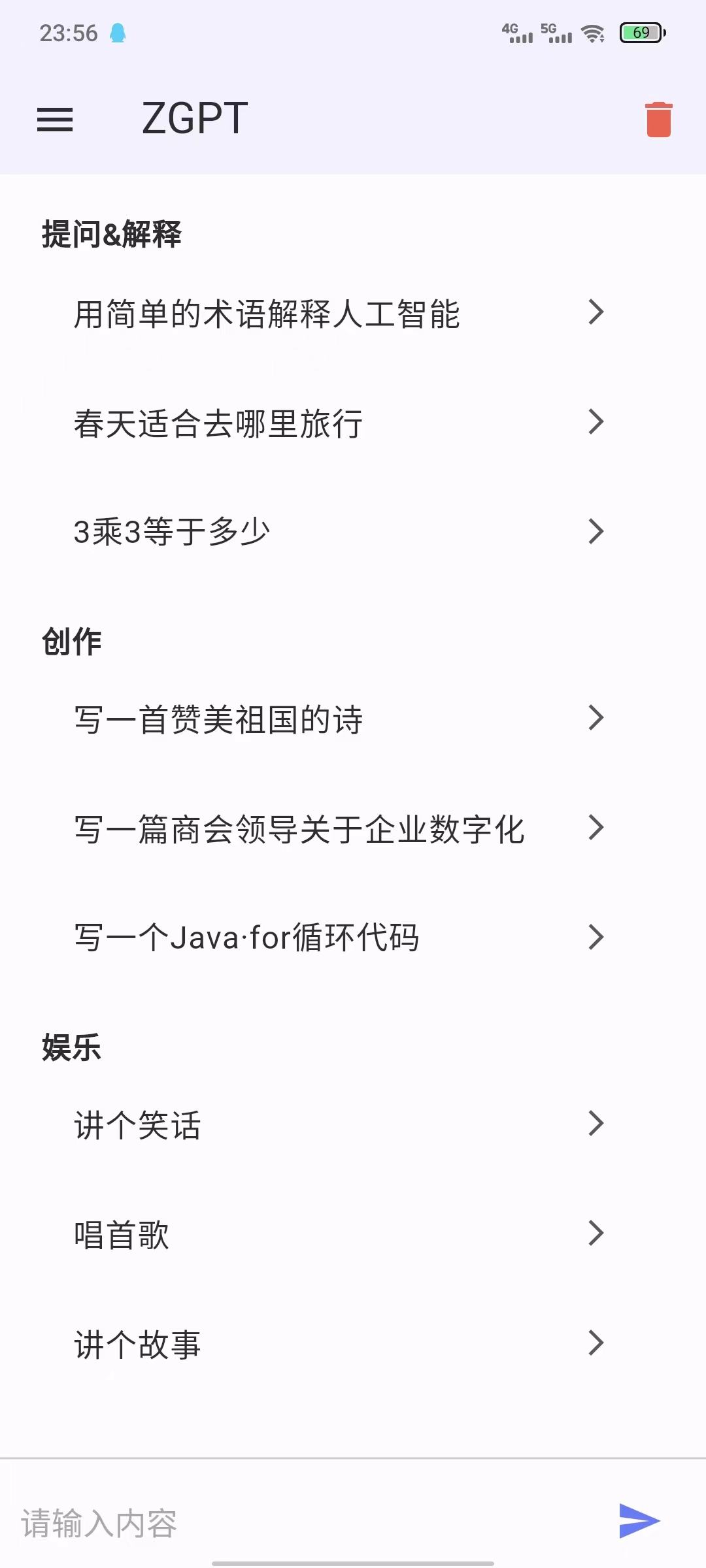Screen dimensions: 706x1568
Task: Select prompt 用简单的术语解释人工智能
Action: [x=327, y=314]
